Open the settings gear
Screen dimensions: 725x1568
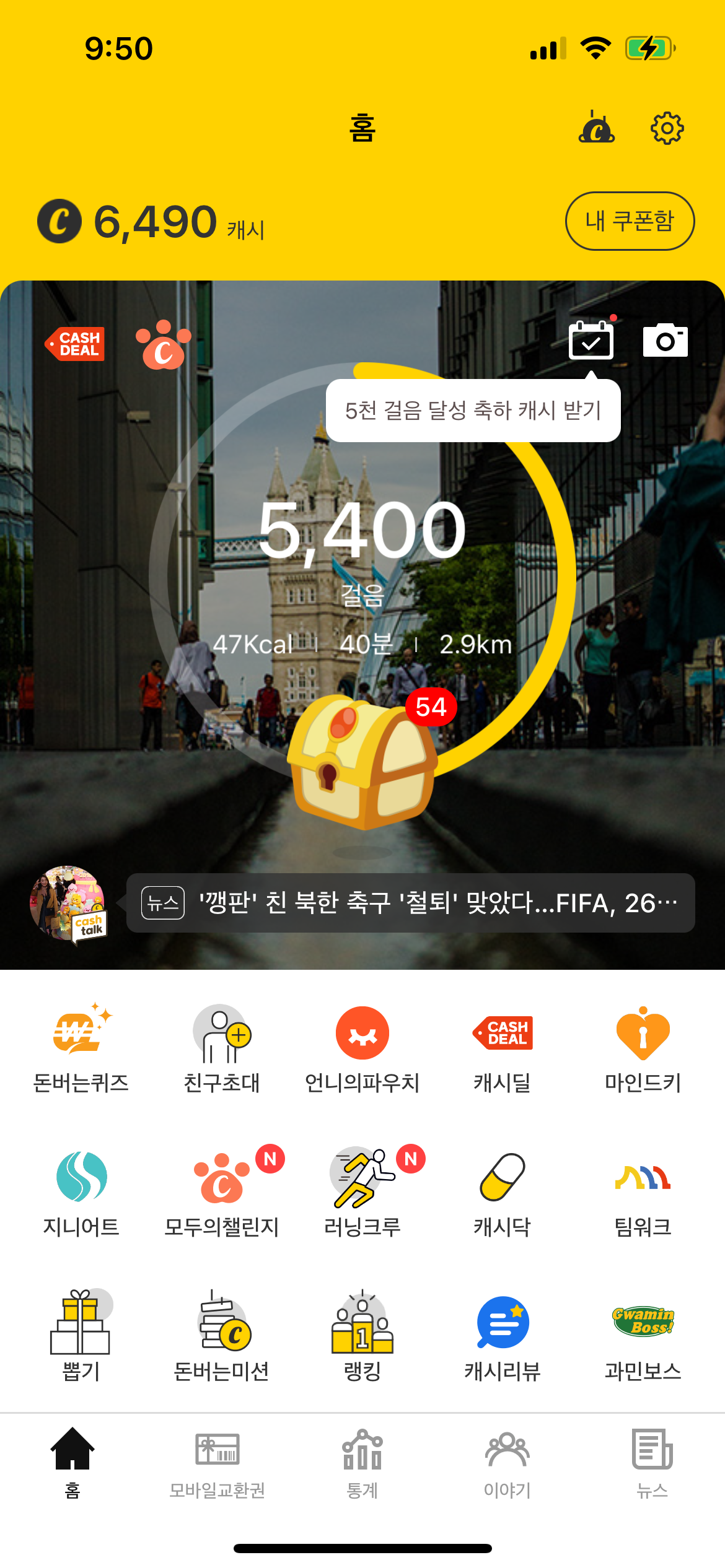click(x=667, y=128)
